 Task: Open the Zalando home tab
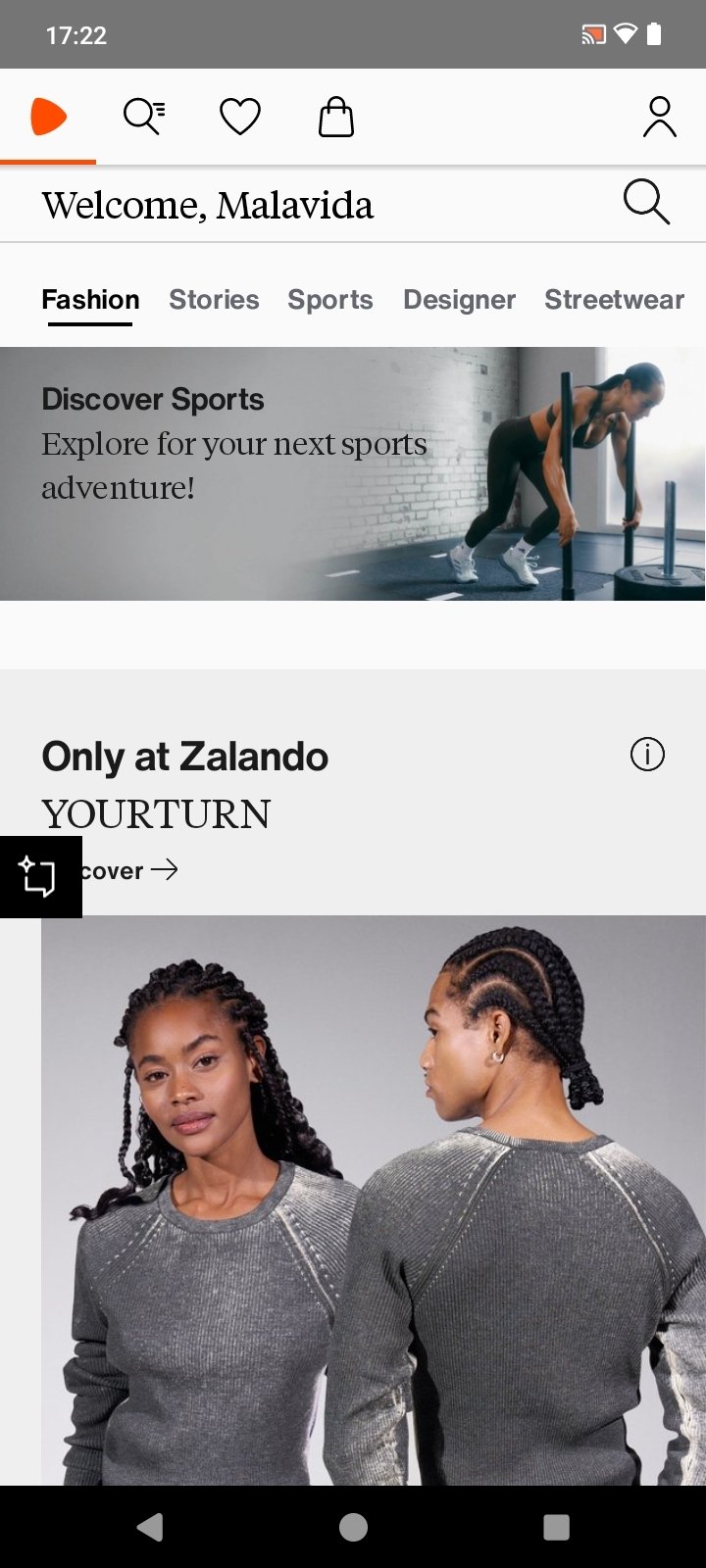(x=48, y=118)
